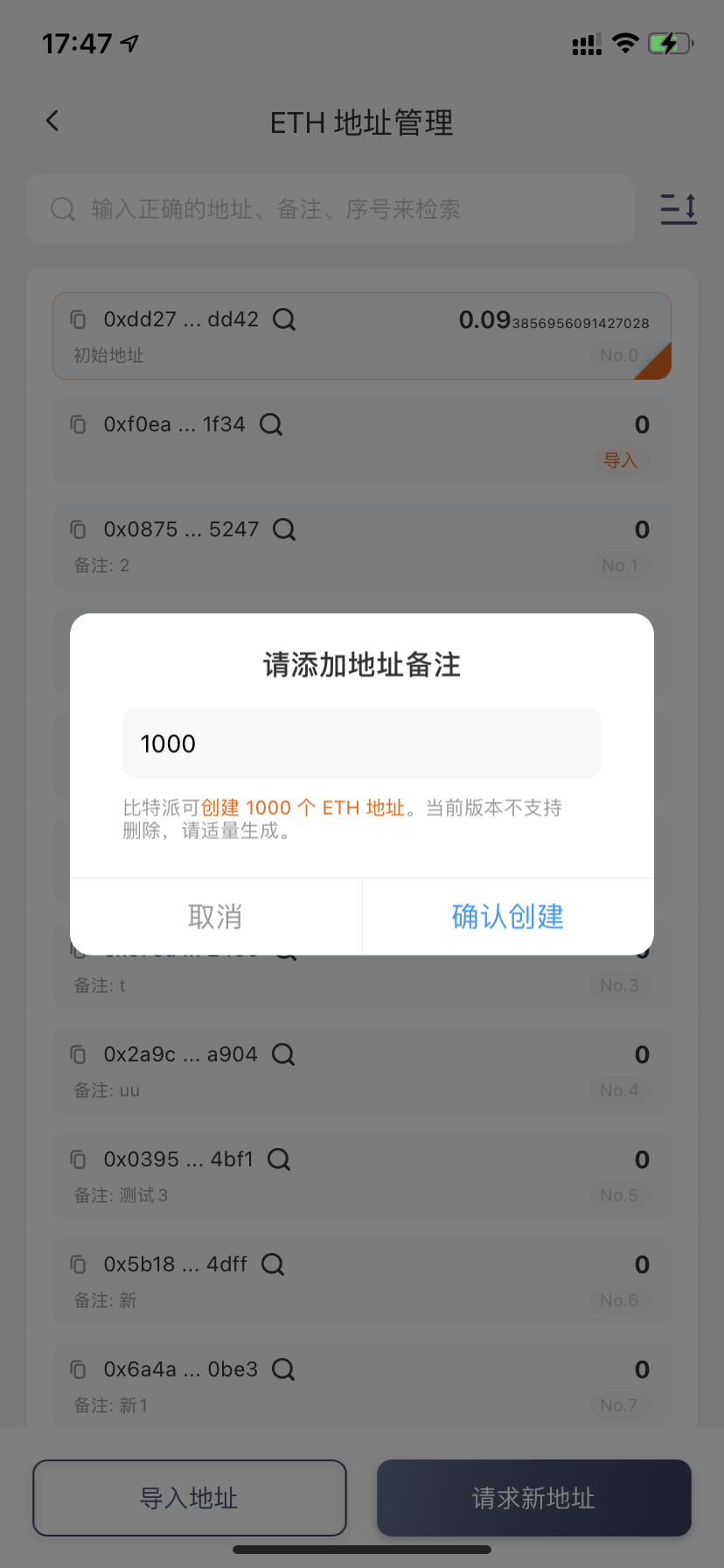Open the sort options icon top right
This screenshot has width=724, height=1568.
(x=679, y=209)
